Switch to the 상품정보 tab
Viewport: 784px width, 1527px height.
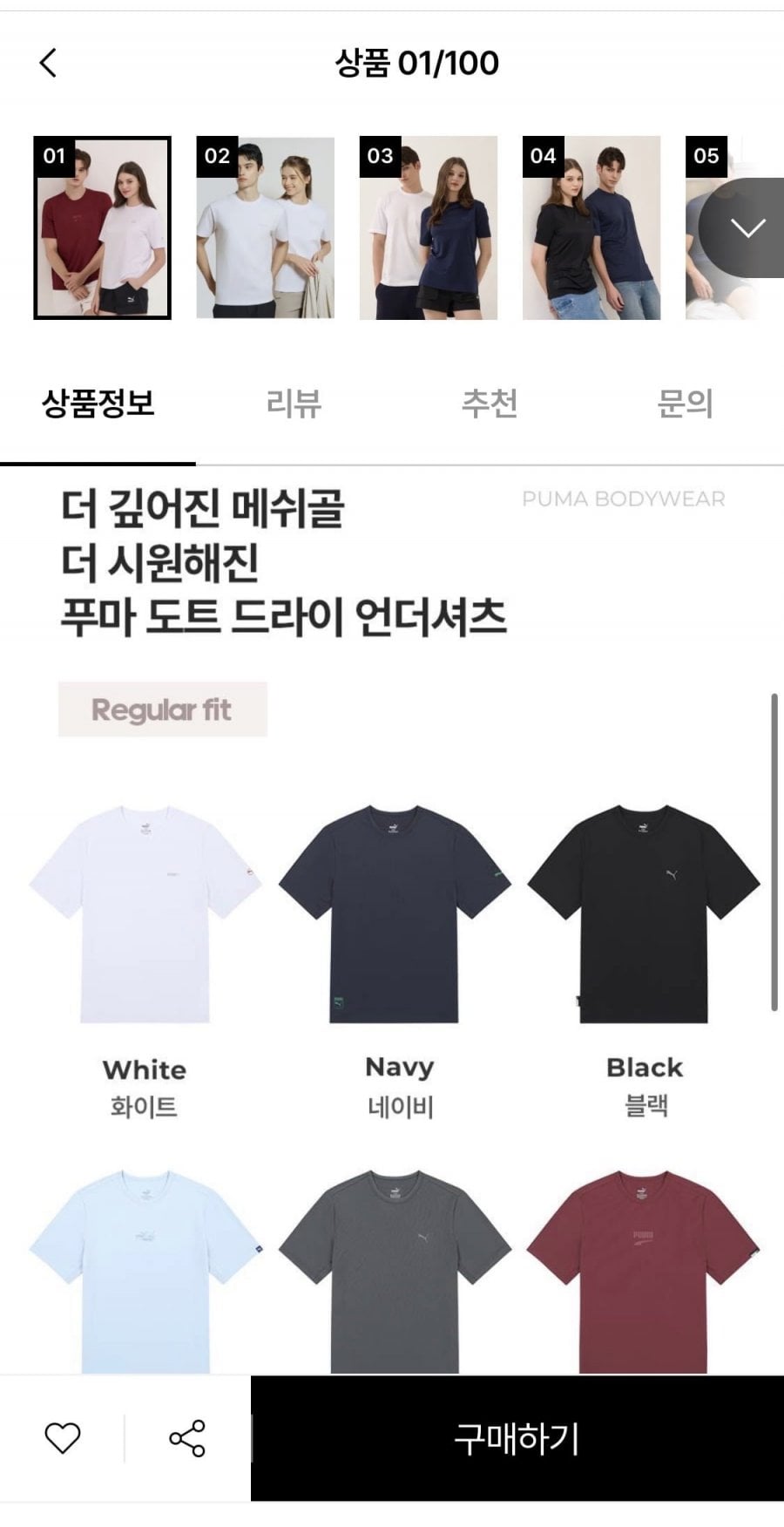click(x=98, y=404)
